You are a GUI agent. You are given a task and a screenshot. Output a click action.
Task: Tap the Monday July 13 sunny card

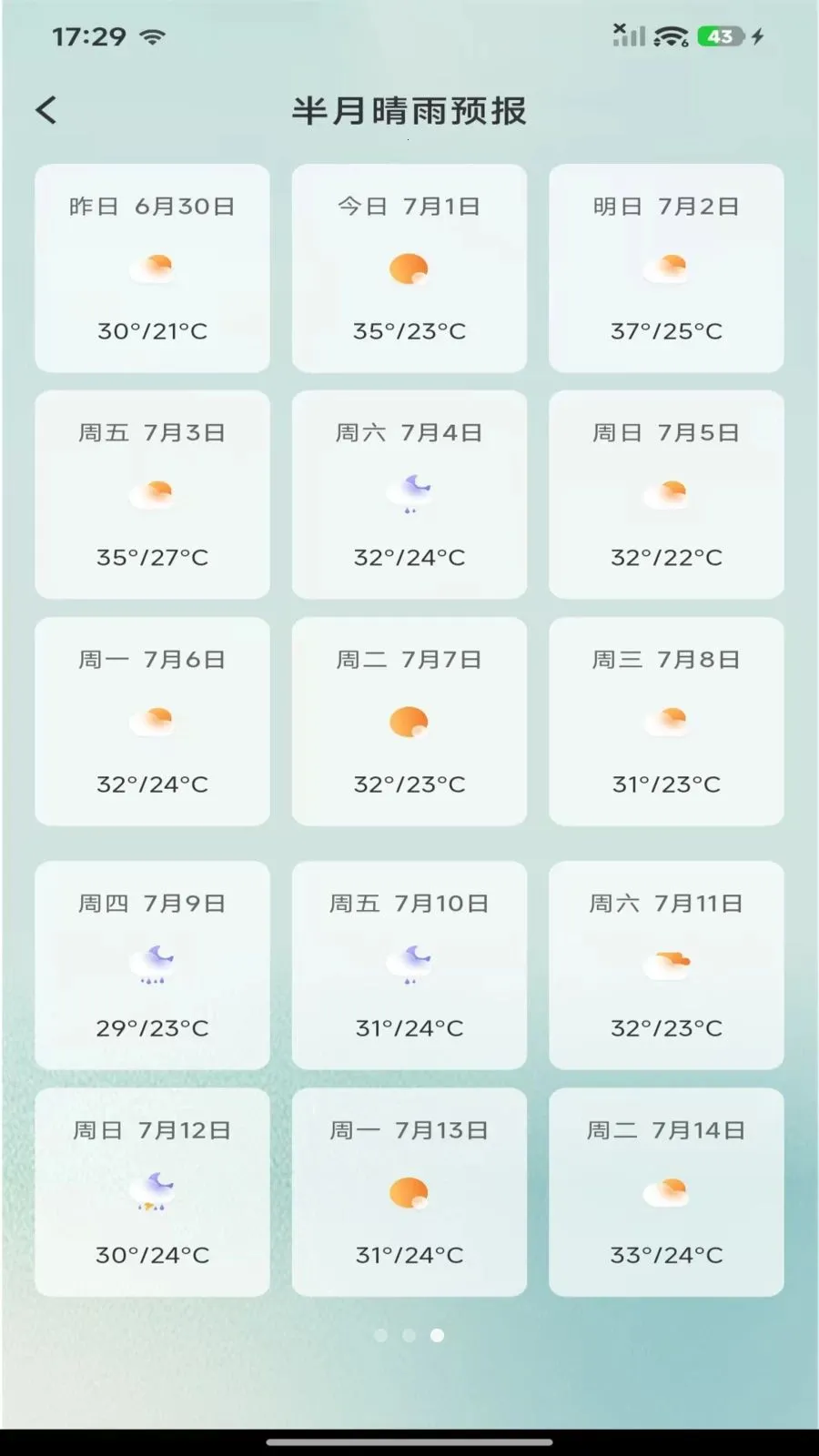pos(409,1192)
